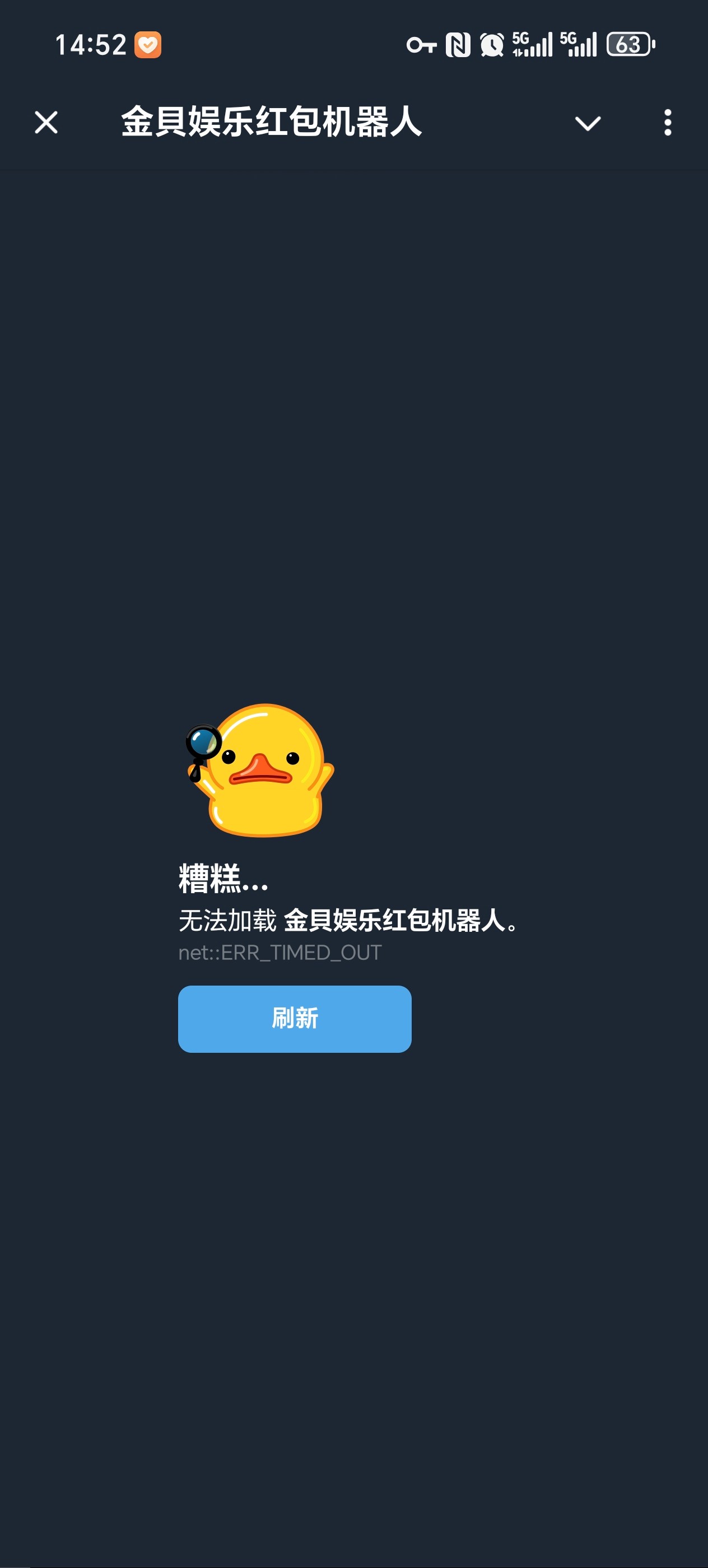708x1568 pixels.
Task: Close the 金貝娱乐红包机器人 mini app
Action: click(46, 122)
